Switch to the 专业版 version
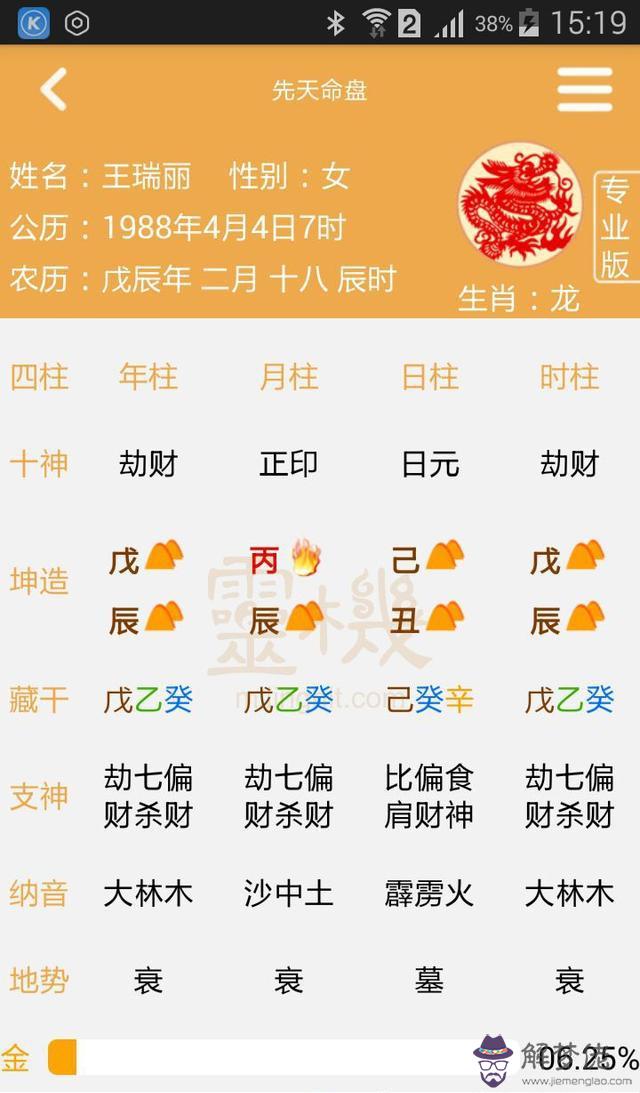The width and height of the screenshot is (640, 1093). pyautogui.click(x=616, y=228)
